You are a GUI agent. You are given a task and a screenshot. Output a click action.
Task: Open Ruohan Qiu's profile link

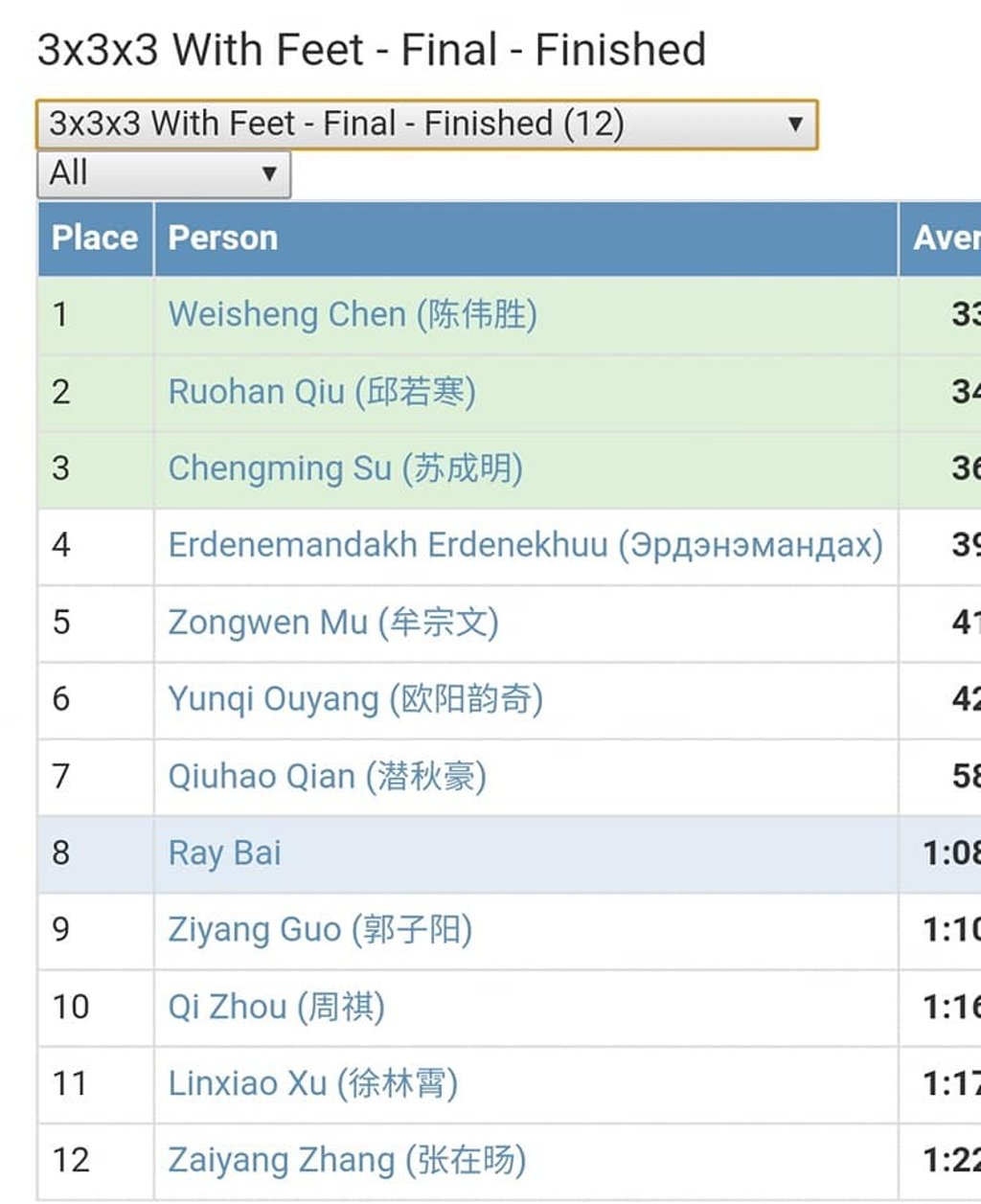point(322,392)
